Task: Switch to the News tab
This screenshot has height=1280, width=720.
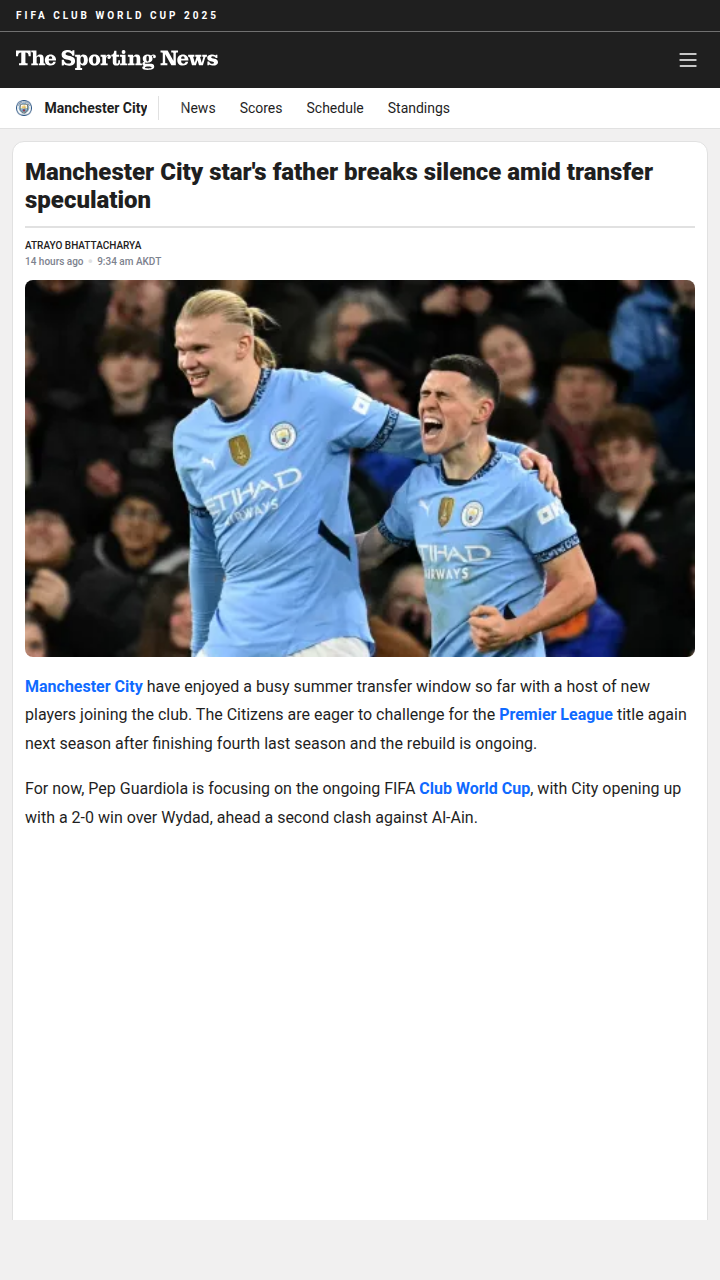Action: (x=198, y=108)
